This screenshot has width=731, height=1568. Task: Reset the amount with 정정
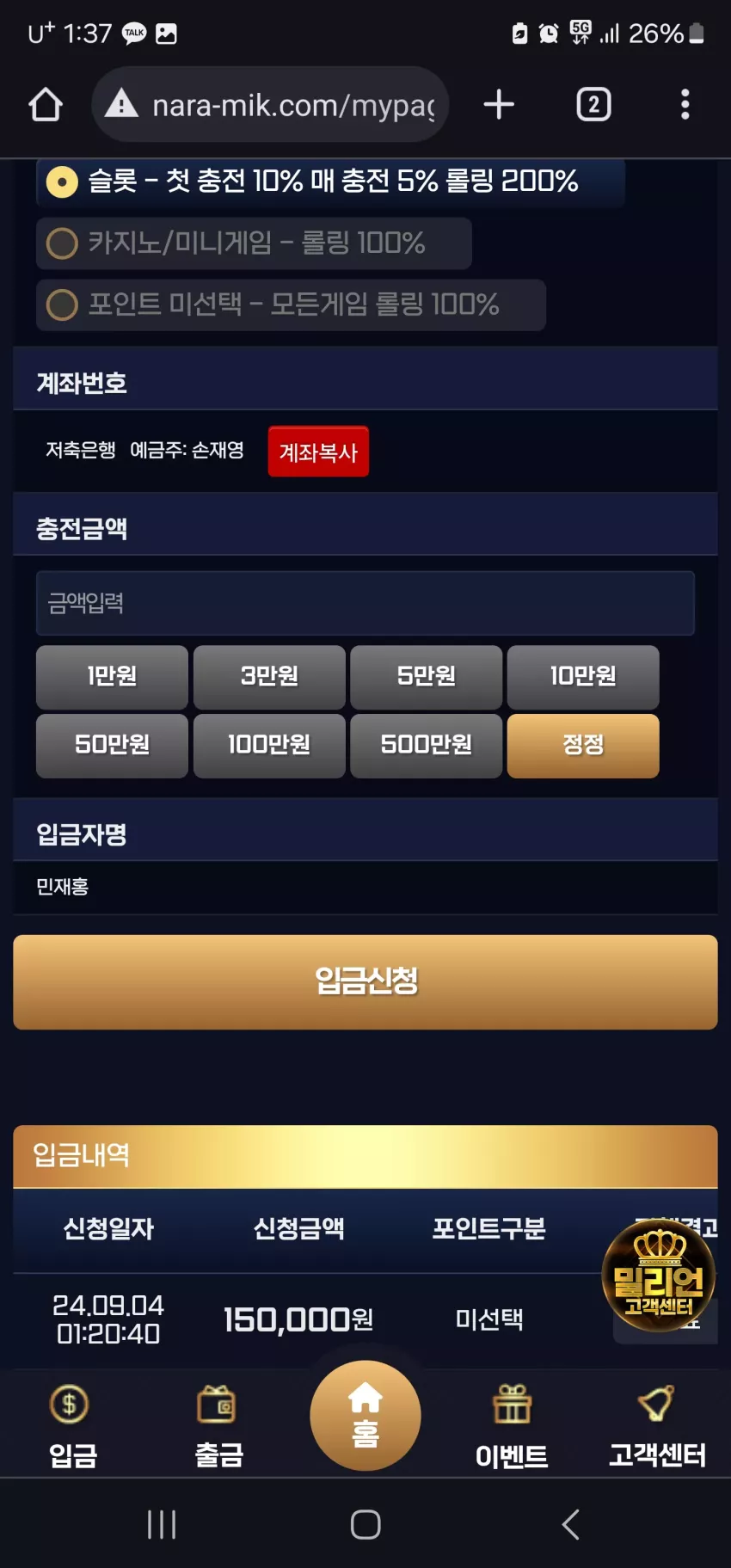(x=583, y=746)
